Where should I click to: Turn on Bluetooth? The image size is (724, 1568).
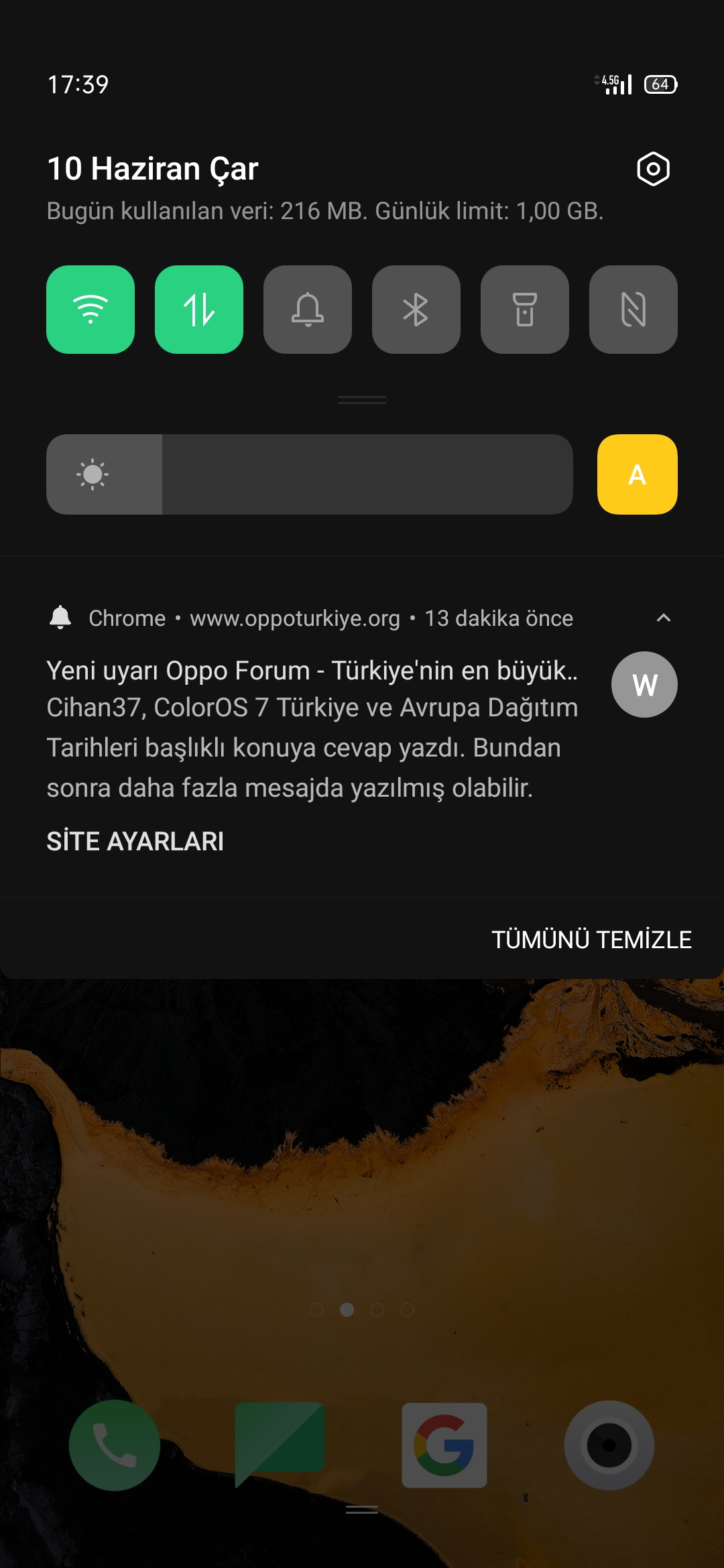coord(416,310)
